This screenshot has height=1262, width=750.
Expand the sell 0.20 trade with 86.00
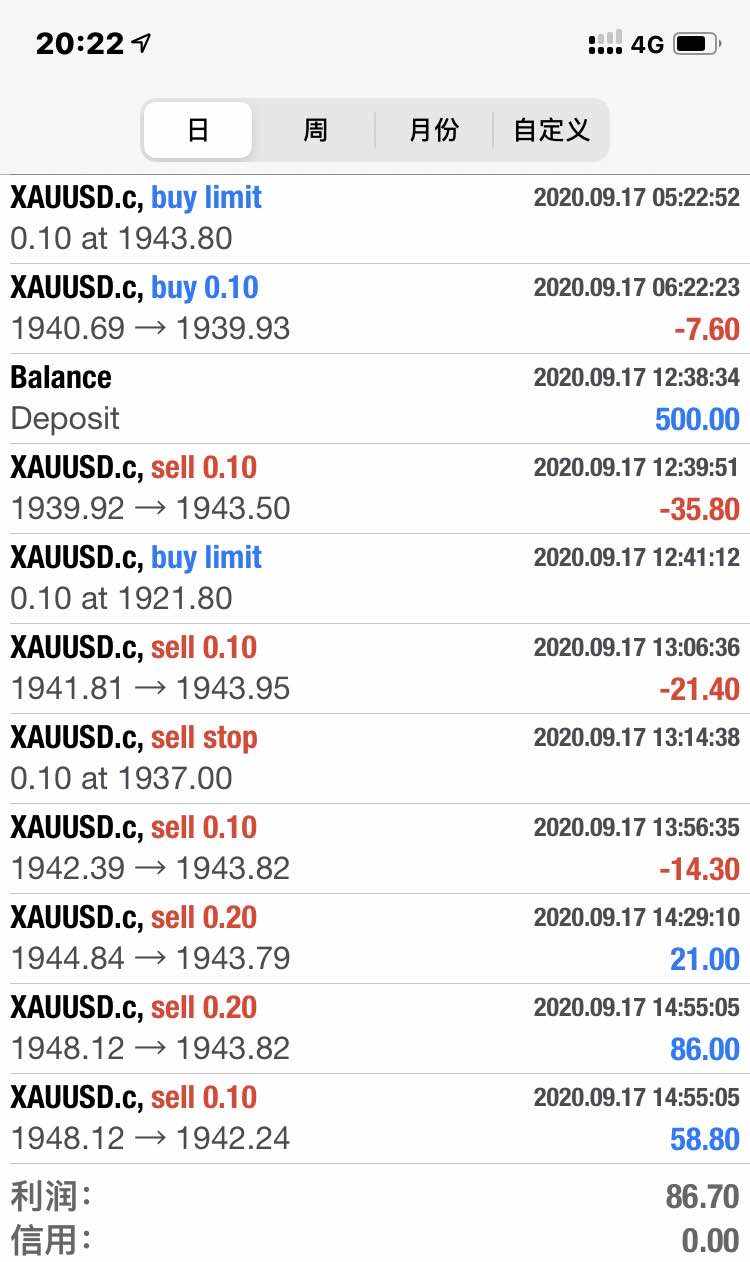[x=375, y=1029]
